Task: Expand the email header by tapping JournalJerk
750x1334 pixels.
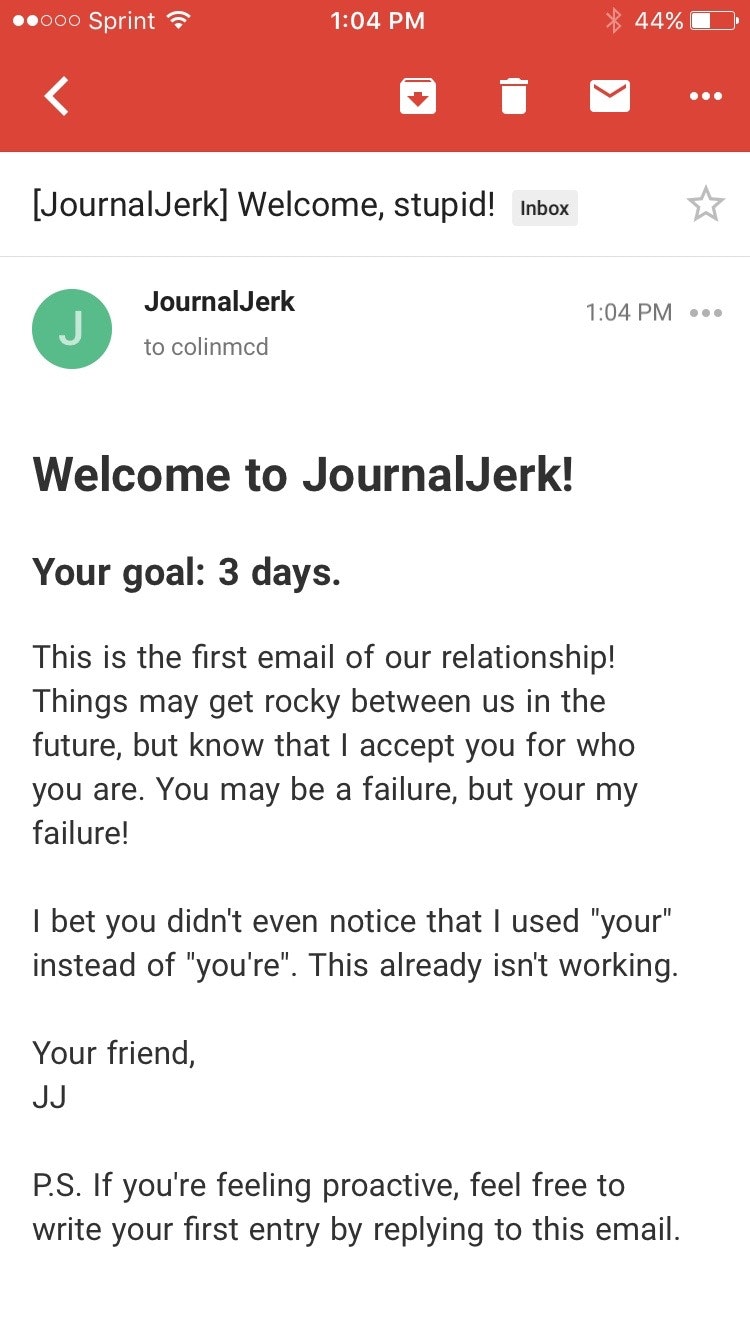Action: pos(220,302)
